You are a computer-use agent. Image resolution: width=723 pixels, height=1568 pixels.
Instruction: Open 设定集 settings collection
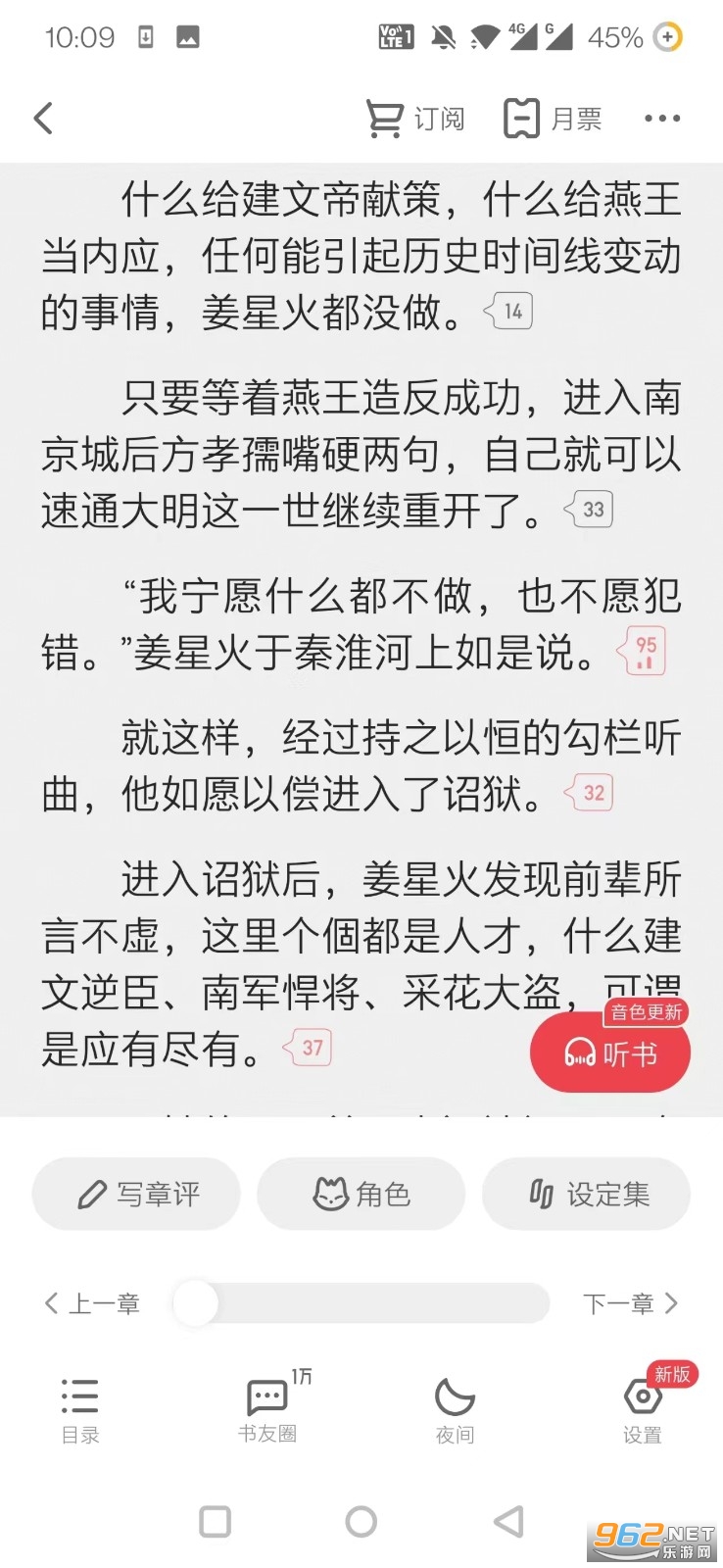[x=586, y=1194]
